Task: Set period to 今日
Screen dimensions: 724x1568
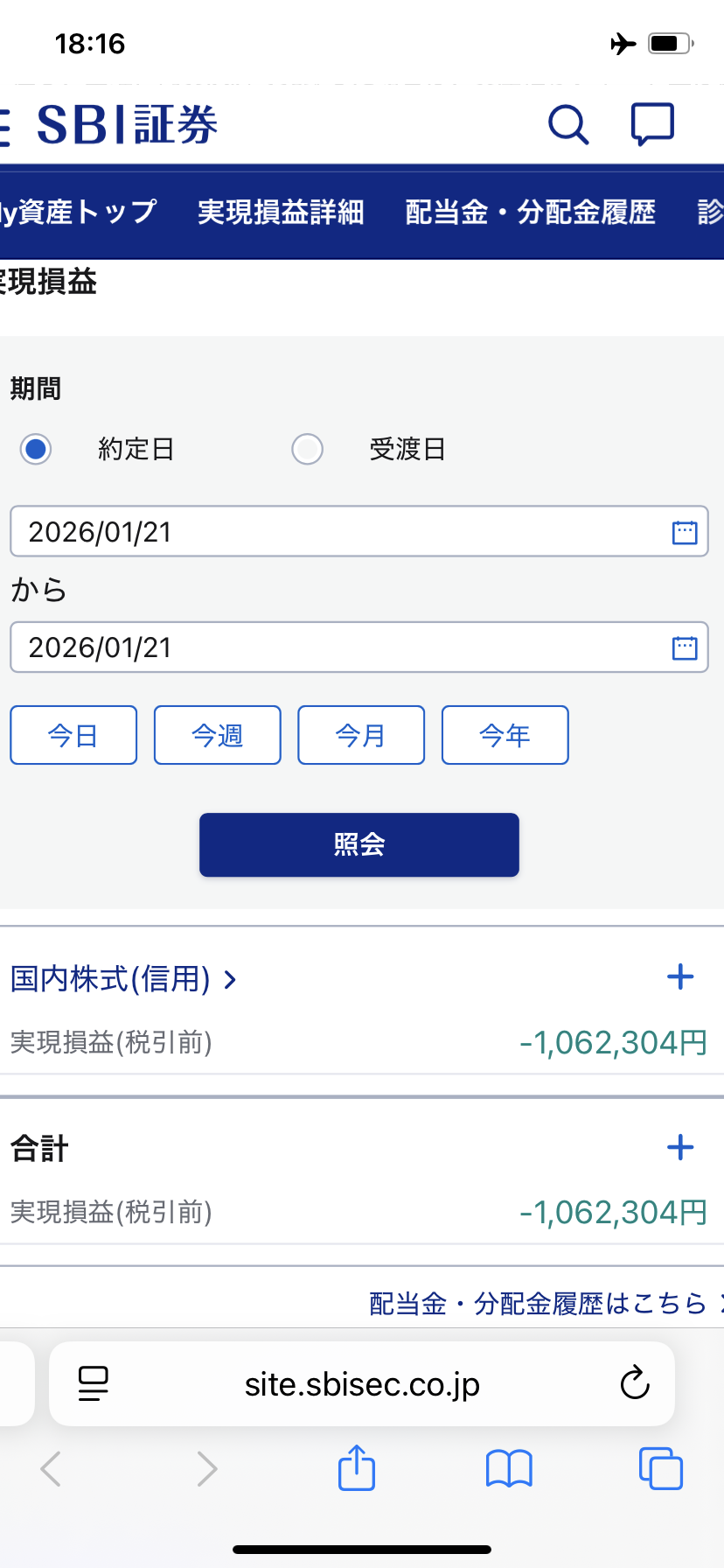Action: click(x=73, y=735)
